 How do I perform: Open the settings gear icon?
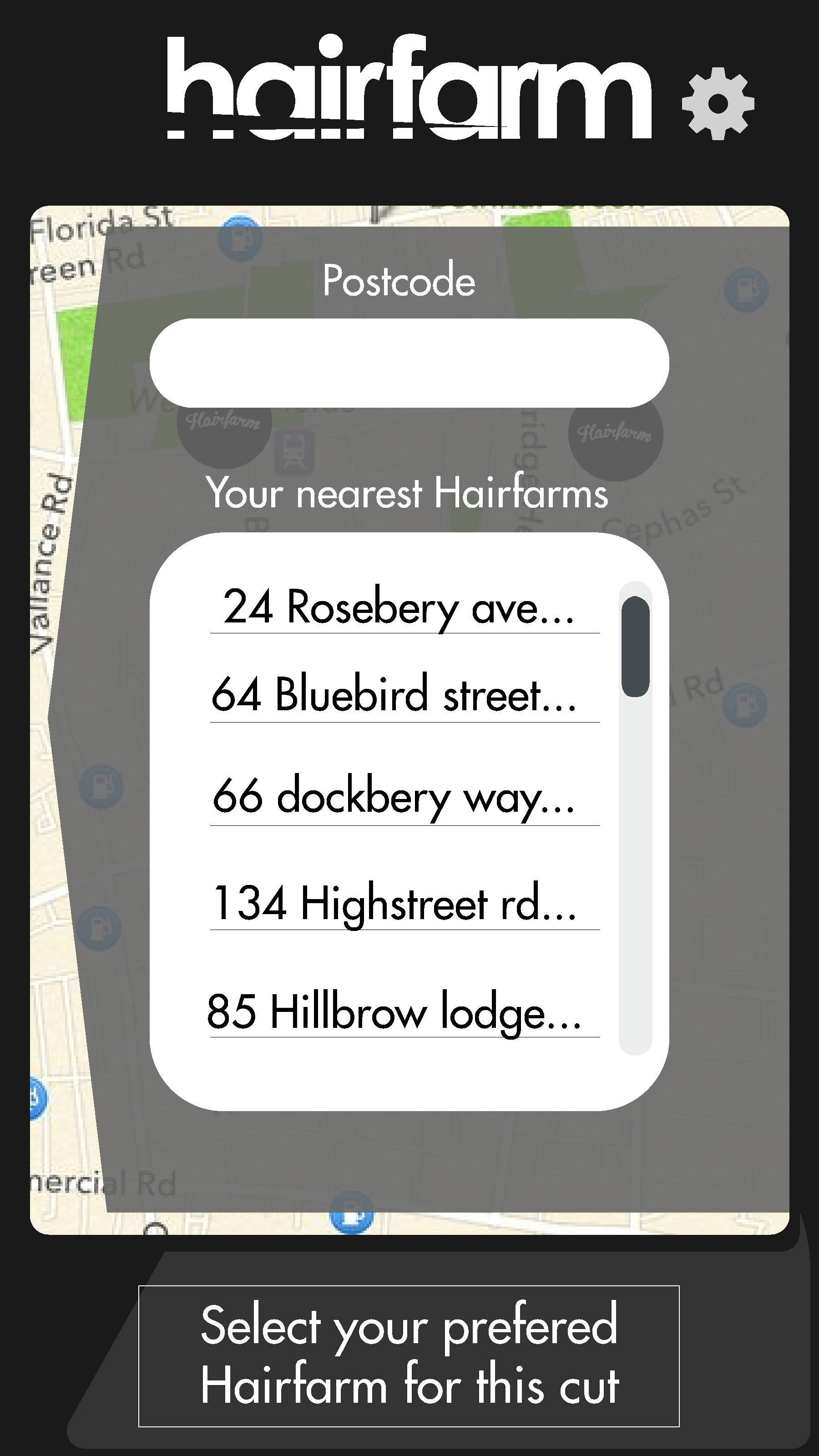coord(718,103)
